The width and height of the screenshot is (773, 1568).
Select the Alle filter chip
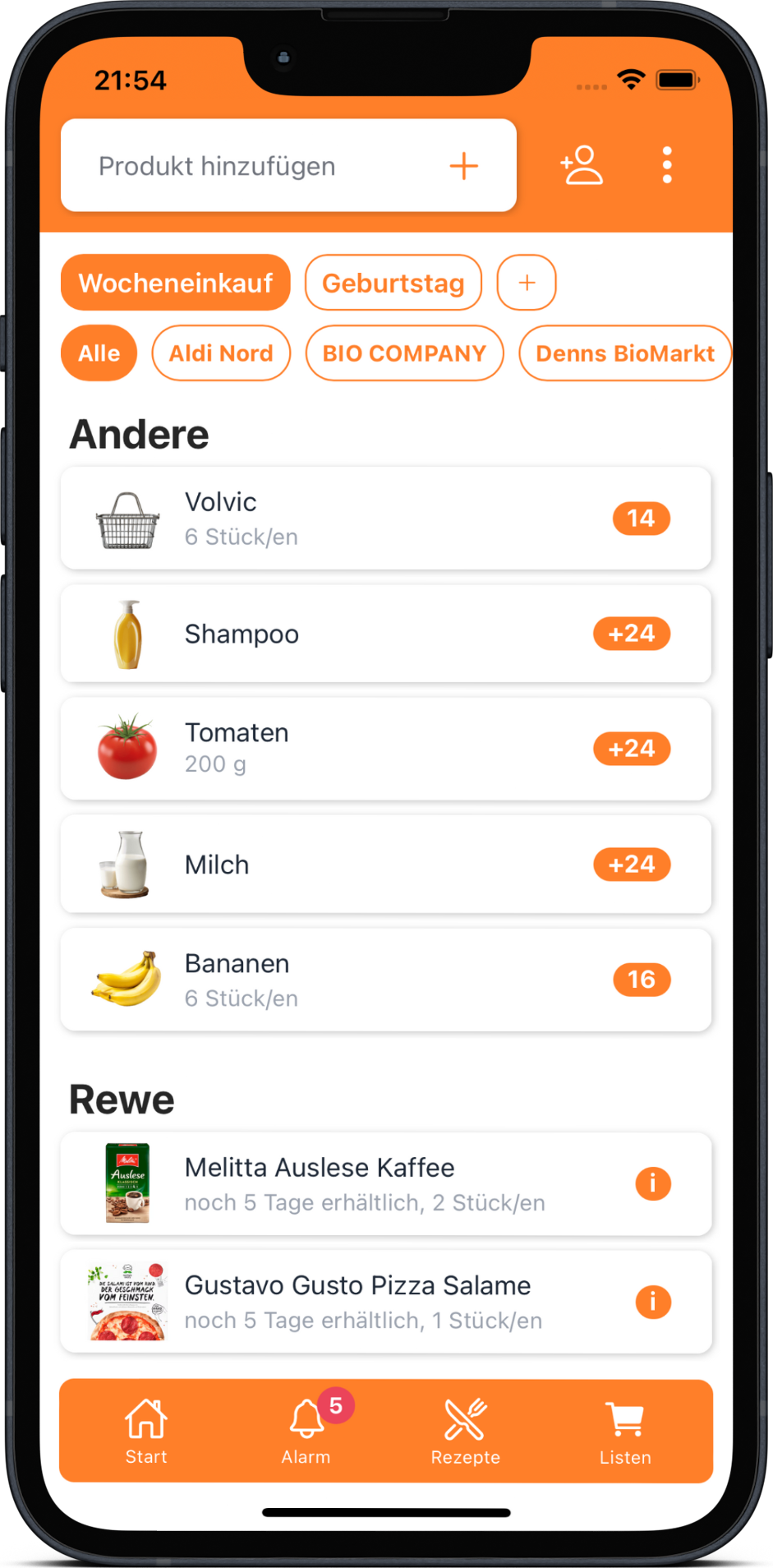99,353
